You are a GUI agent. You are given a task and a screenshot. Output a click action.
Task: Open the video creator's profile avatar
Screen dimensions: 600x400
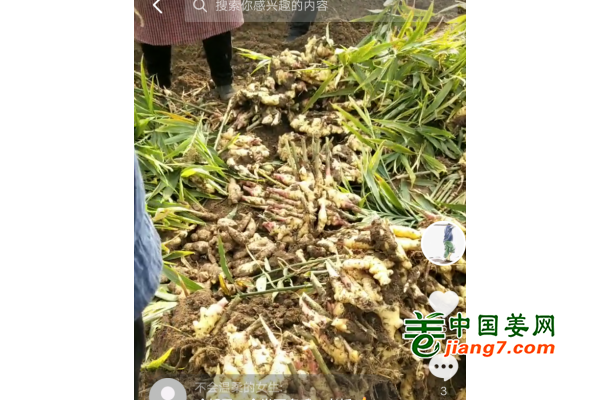pos(443,243)
